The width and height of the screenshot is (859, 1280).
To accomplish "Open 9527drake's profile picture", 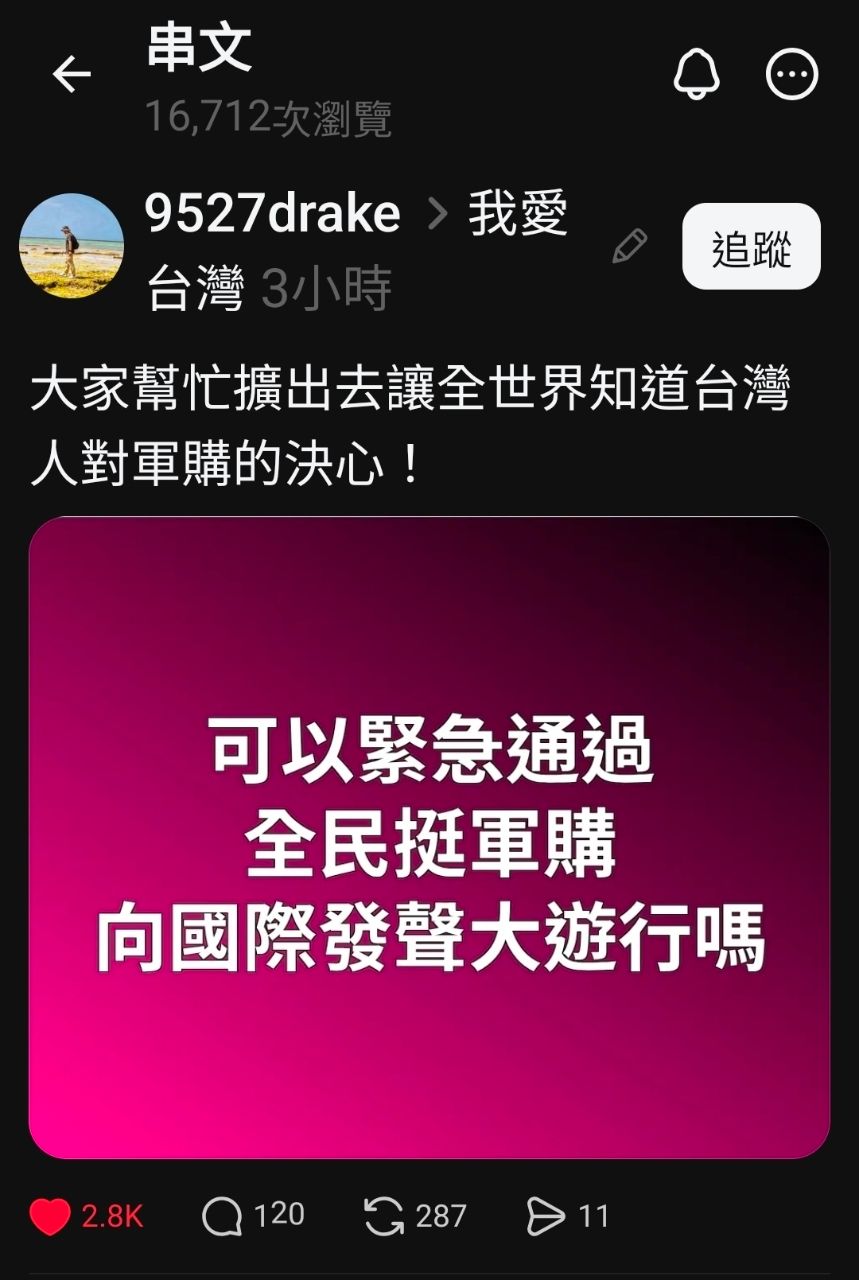I will [71, 245].
